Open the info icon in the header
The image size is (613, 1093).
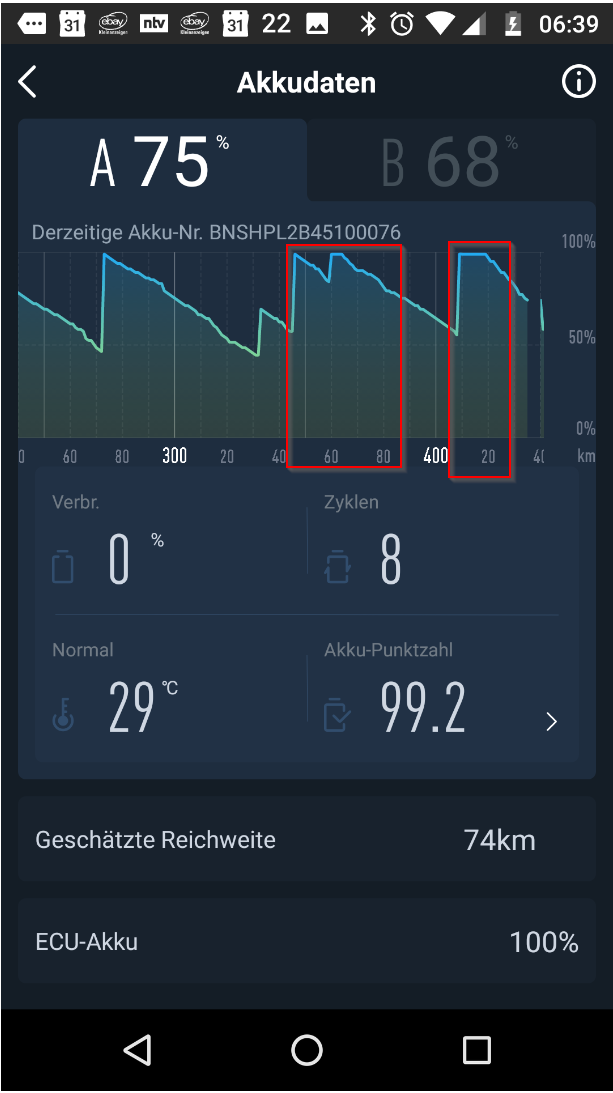pos(578,83)
